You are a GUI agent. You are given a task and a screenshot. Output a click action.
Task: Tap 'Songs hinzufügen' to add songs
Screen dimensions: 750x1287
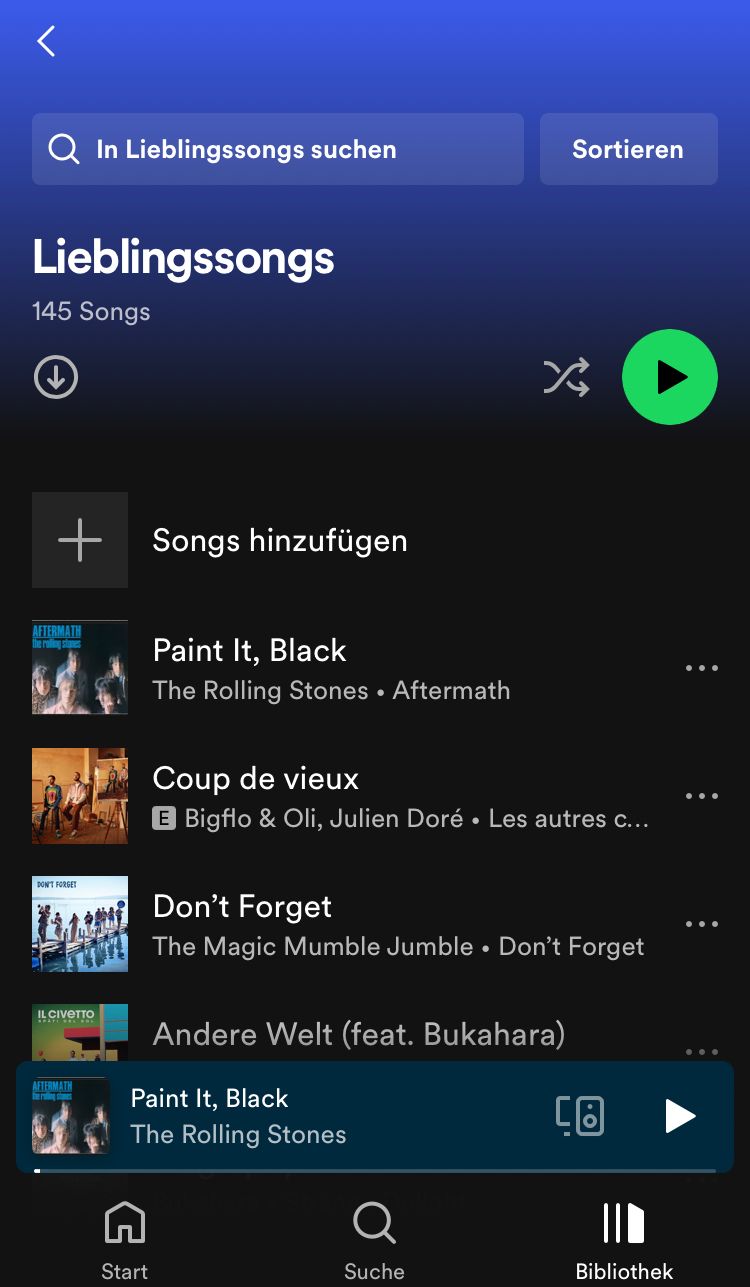tap(280, 541)
